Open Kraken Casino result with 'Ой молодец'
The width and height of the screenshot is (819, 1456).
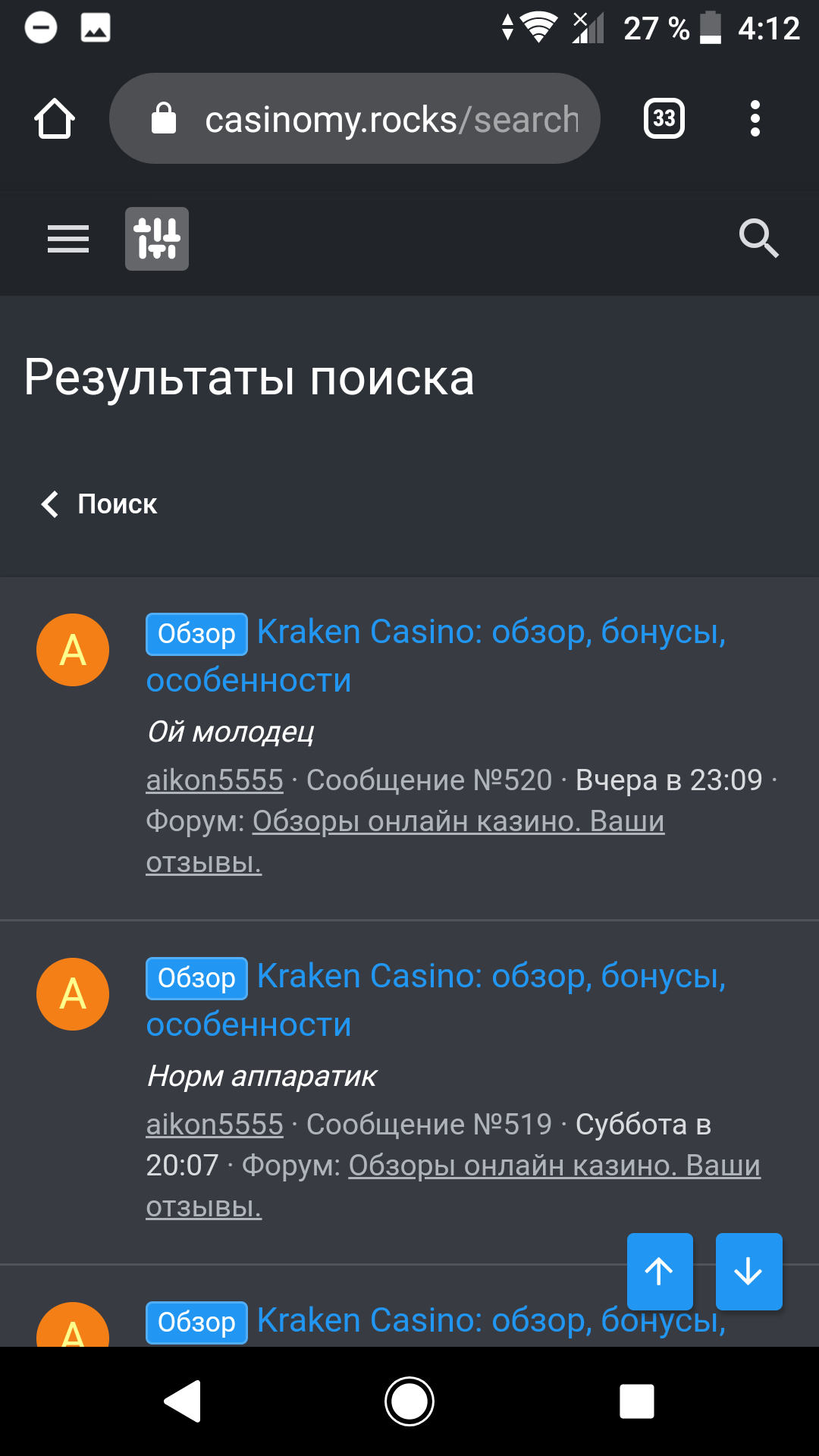coord(491,632)
